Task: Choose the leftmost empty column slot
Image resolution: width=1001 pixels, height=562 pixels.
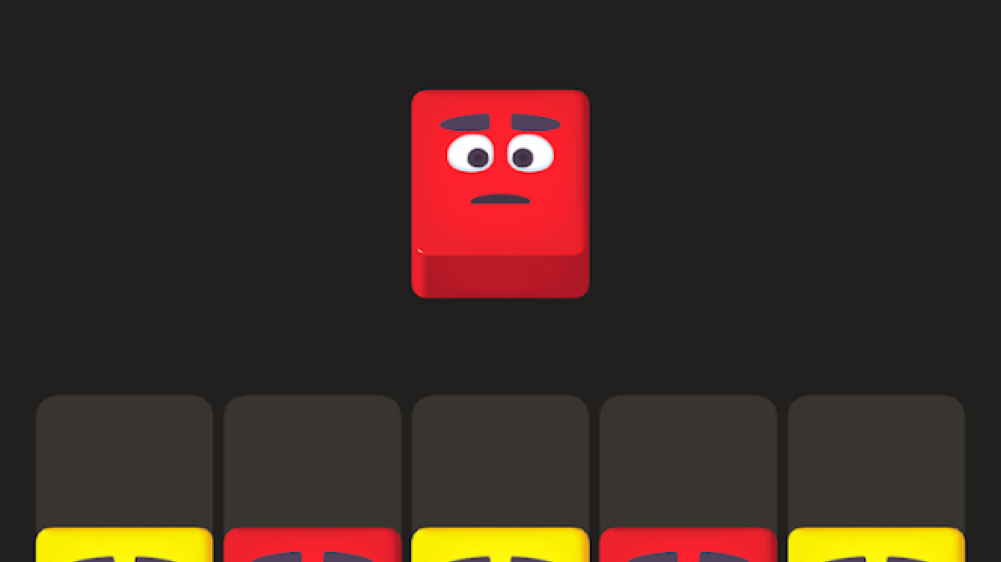Action: [x=124, y=460]
